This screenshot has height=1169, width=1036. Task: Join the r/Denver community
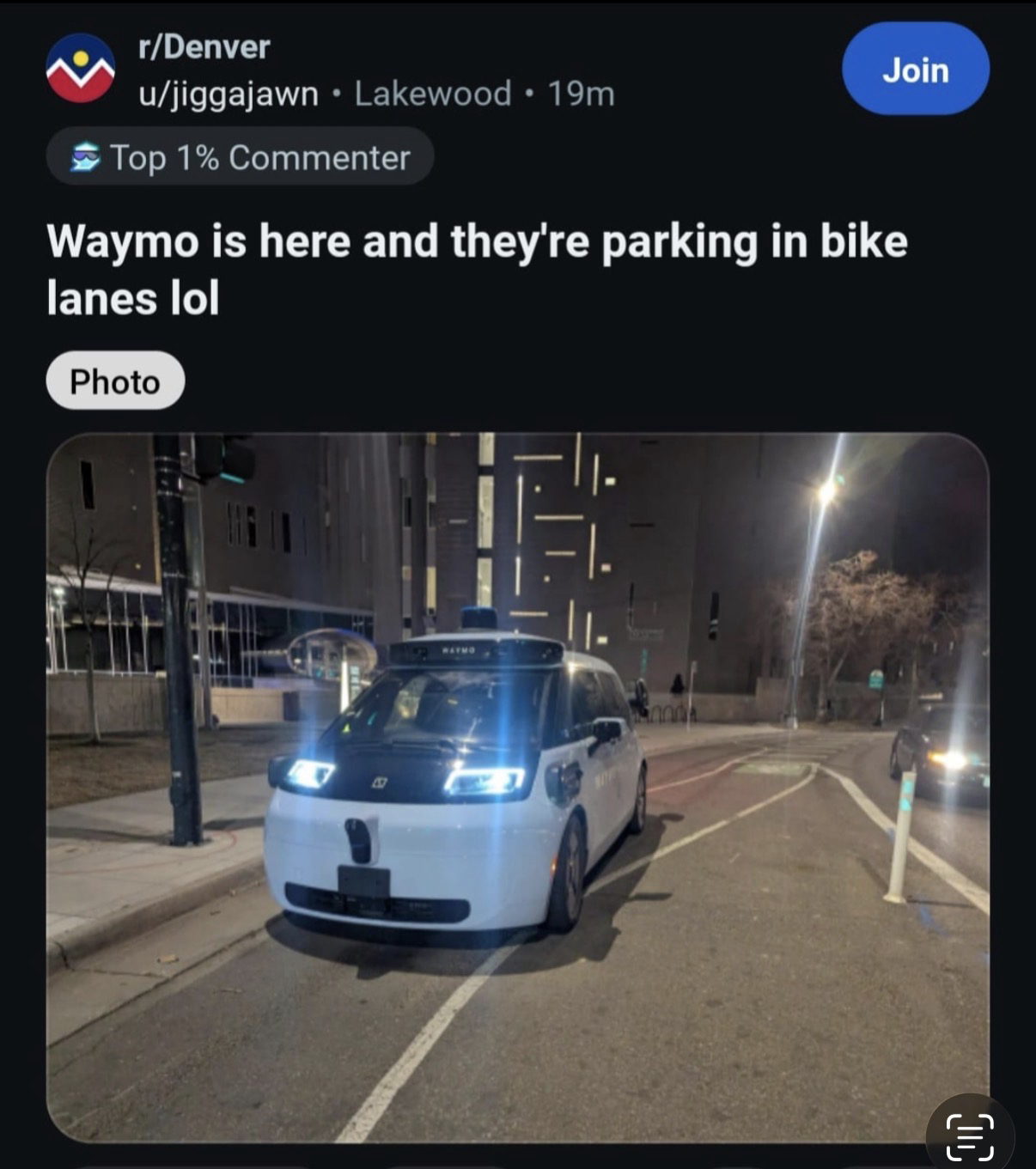tap(915, 70)
